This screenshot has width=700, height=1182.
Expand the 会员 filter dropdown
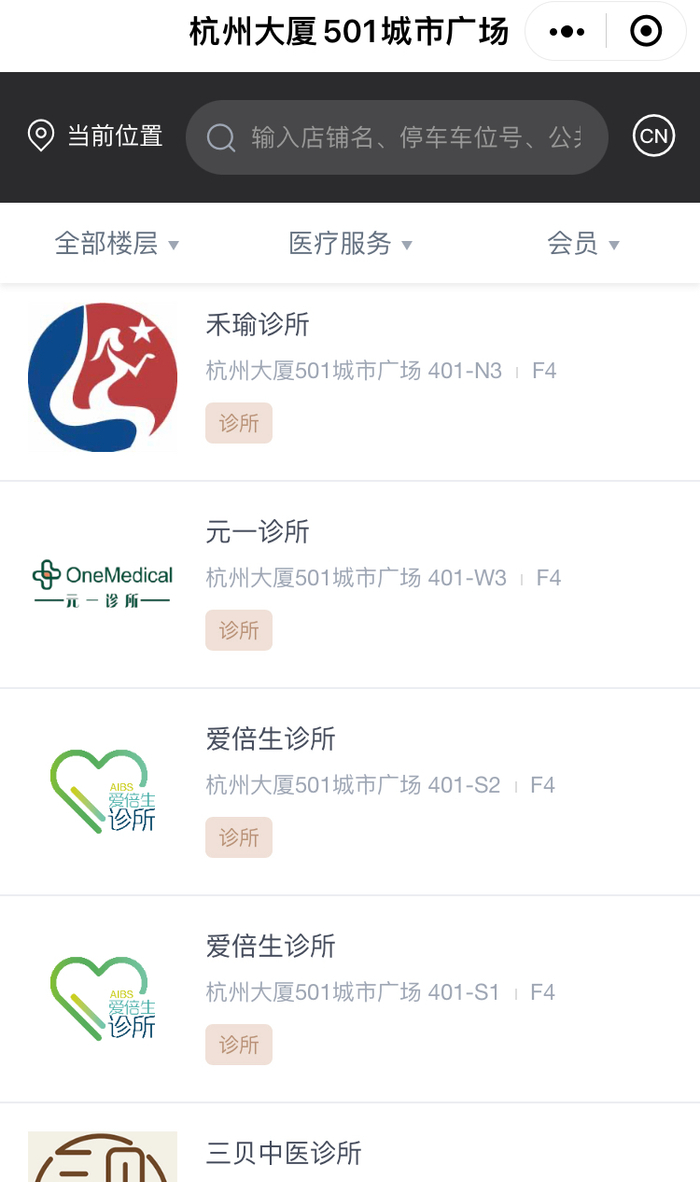pos(583,243)
